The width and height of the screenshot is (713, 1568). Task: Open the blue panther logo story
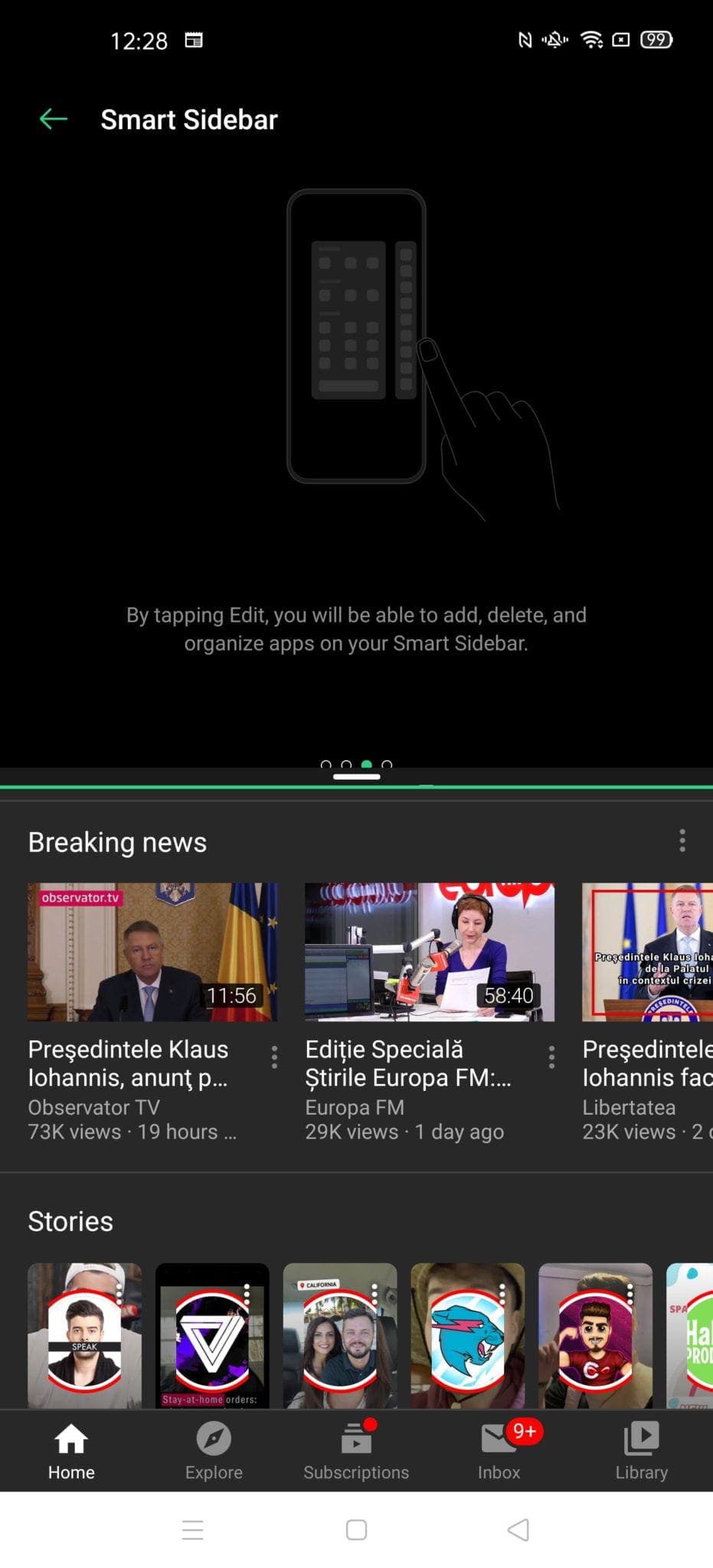tap(467, 1337)
